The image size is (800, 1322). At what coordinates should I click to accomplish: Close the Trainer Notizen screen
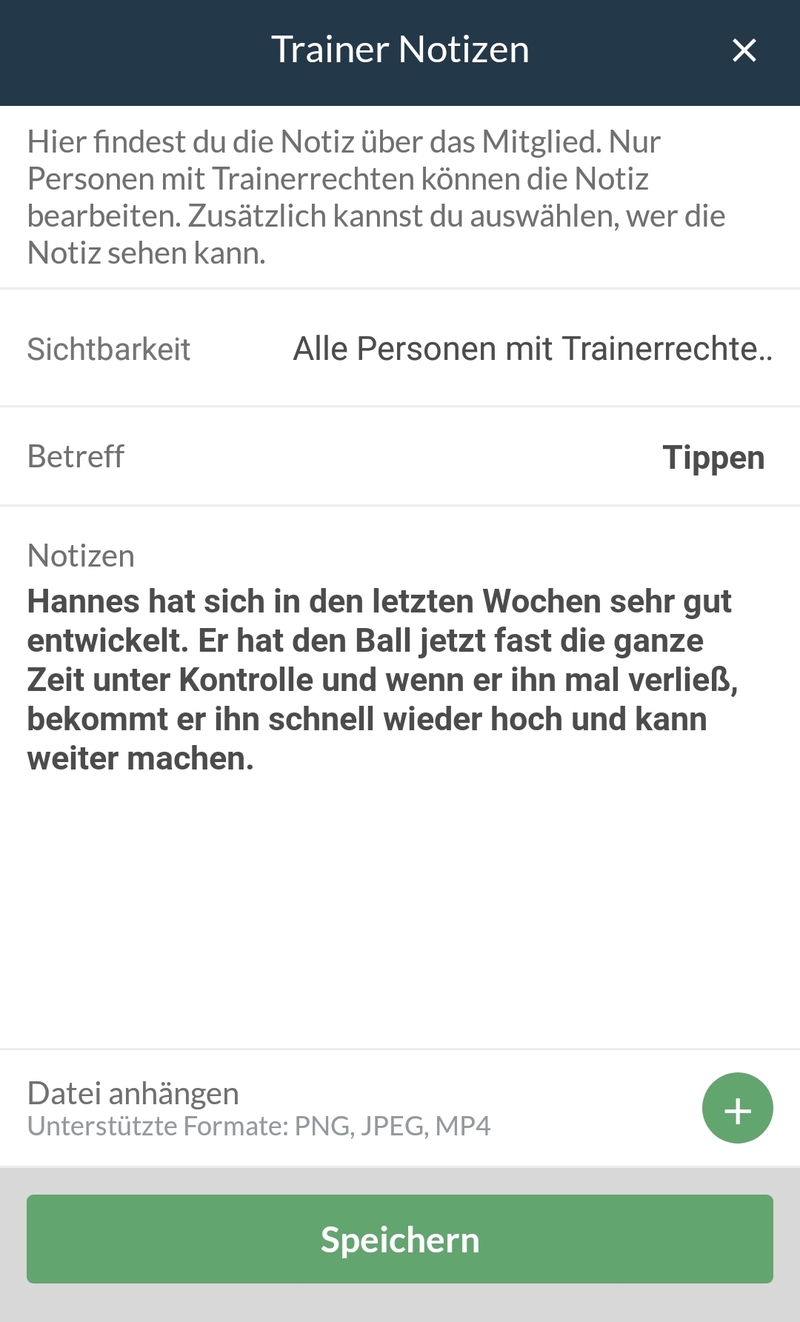744,51
